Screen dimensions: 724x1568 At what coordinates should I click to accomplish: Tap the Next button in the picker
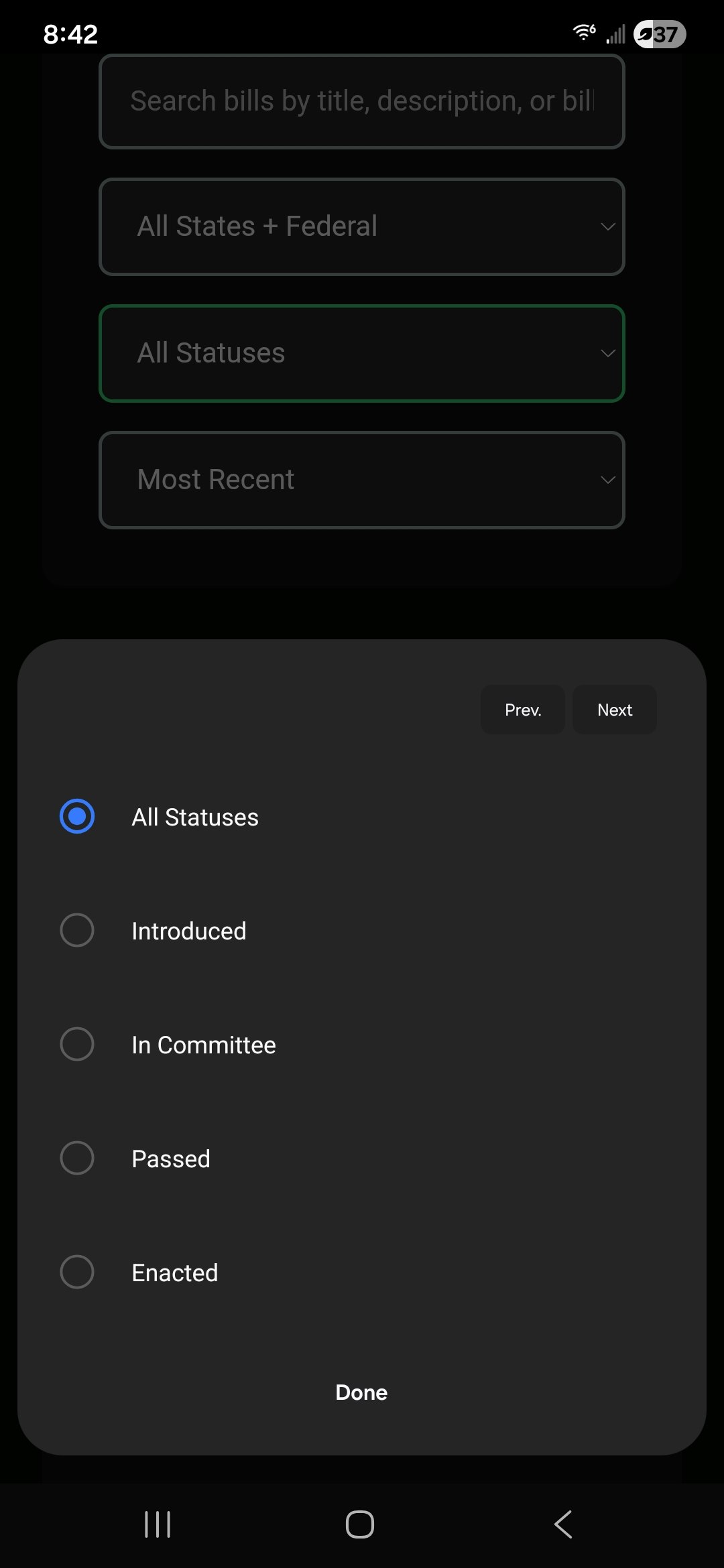[x=613, y=710]
